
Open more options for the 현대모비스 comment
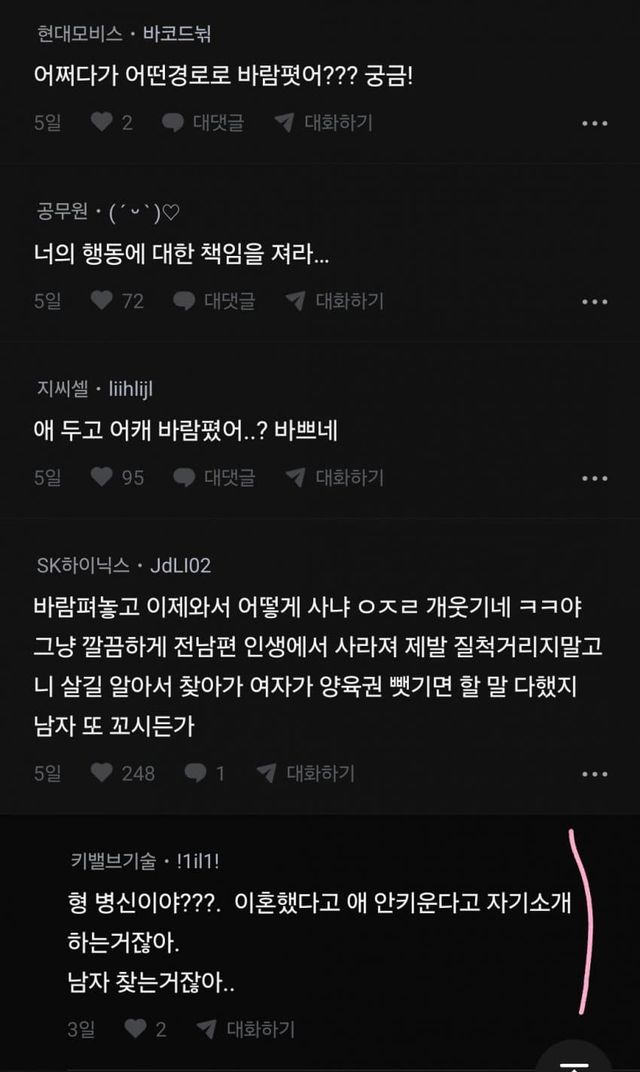pos(594,123)
